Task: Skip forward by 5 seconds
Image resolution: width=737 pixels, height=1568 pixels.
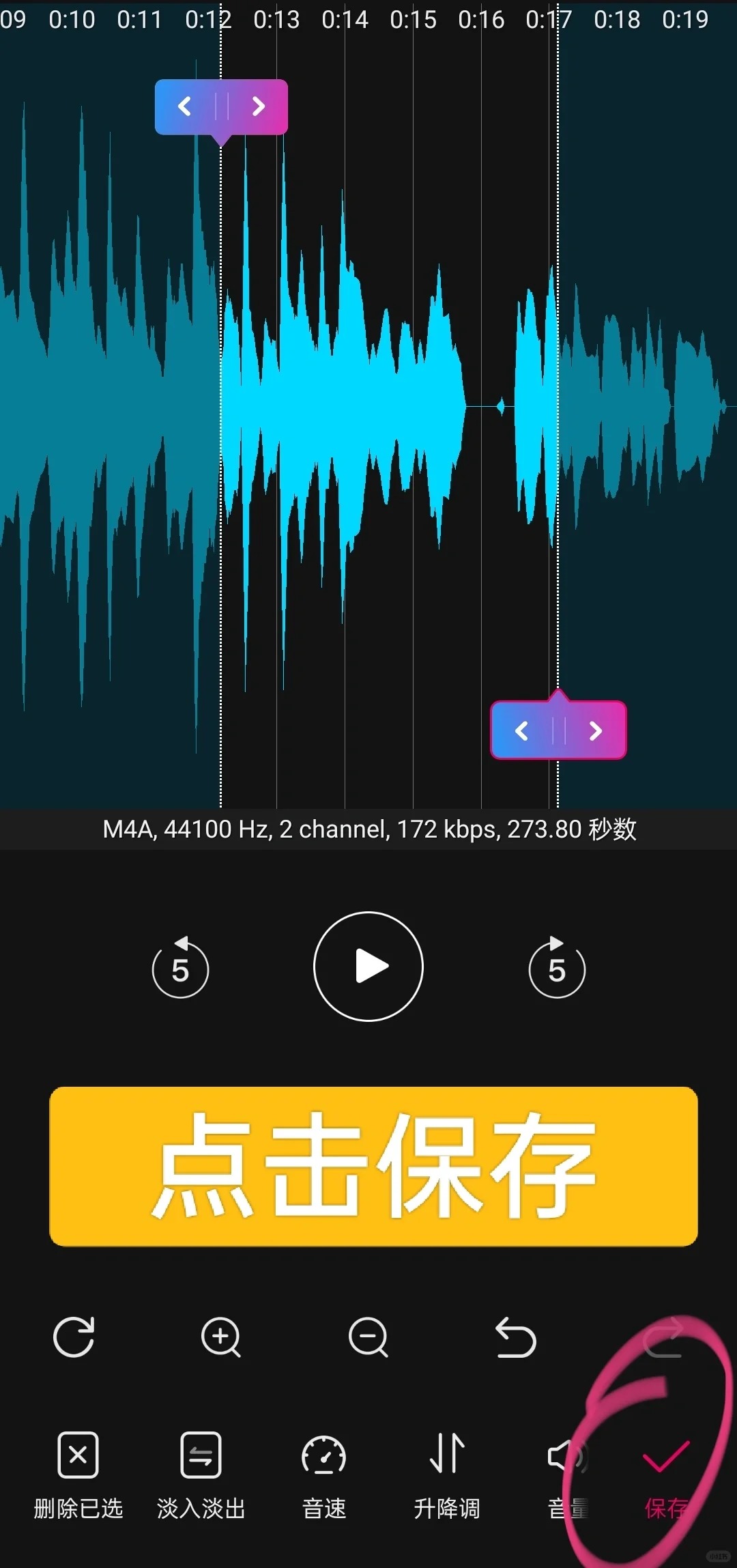Action: [x=557, y=967]
